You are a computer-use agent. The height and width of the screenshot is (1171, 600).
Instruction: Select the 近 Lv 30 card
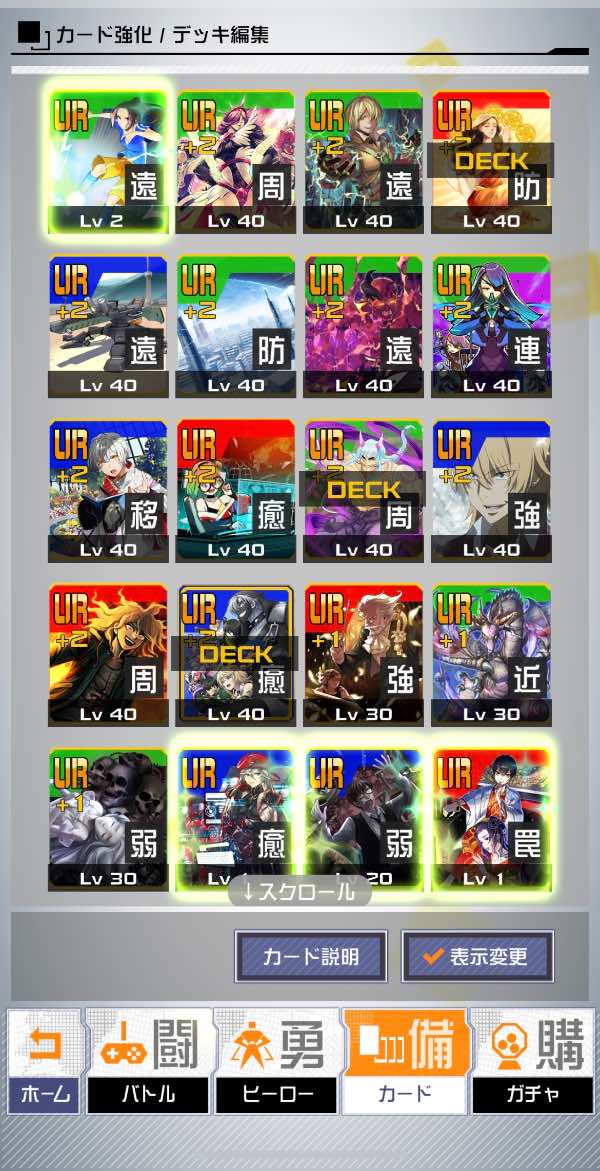(x=491, y=654)
